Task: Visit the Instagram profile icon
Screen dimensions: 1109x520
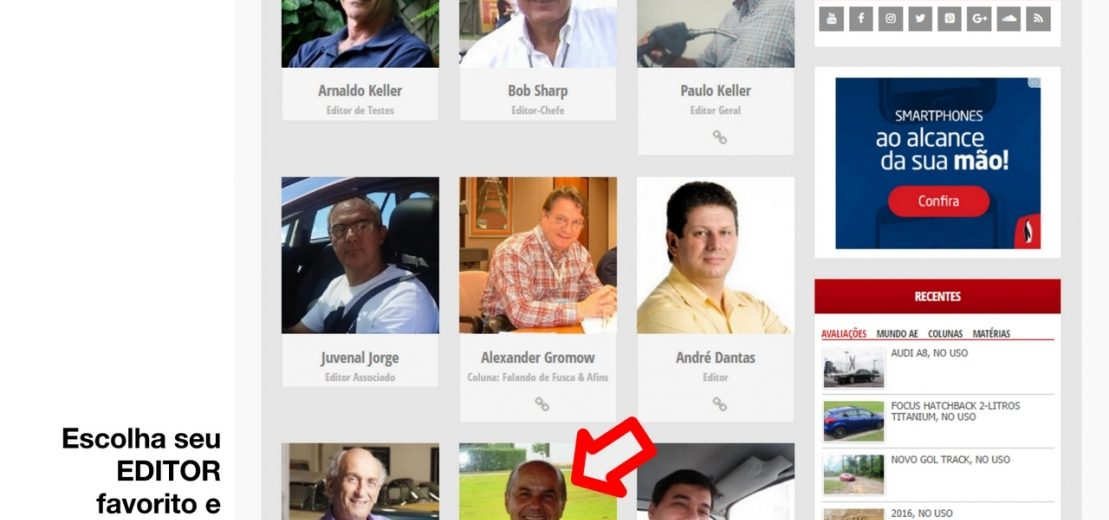Action: 890,18
